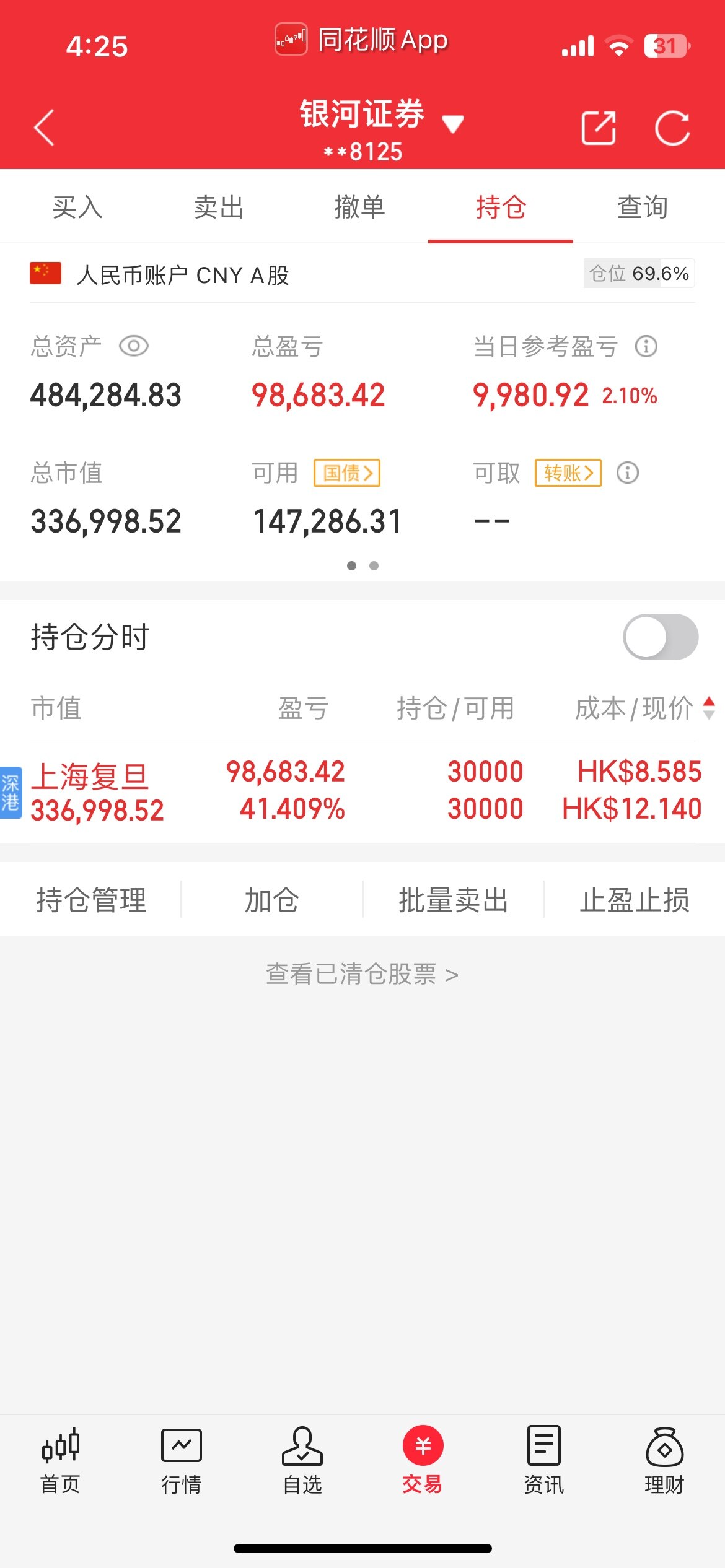
Task: Hide total assets with the eye icon
Action: point(134,346)
